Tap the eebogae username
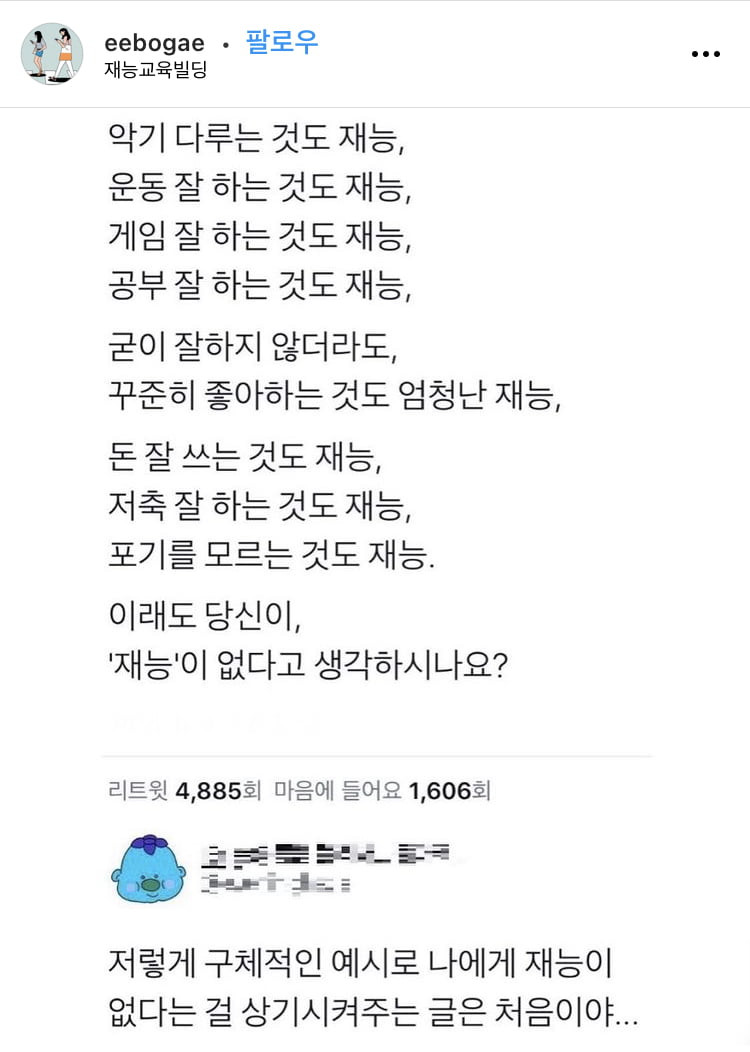This screenshot has width=750, height=1052. pos(153,43)
